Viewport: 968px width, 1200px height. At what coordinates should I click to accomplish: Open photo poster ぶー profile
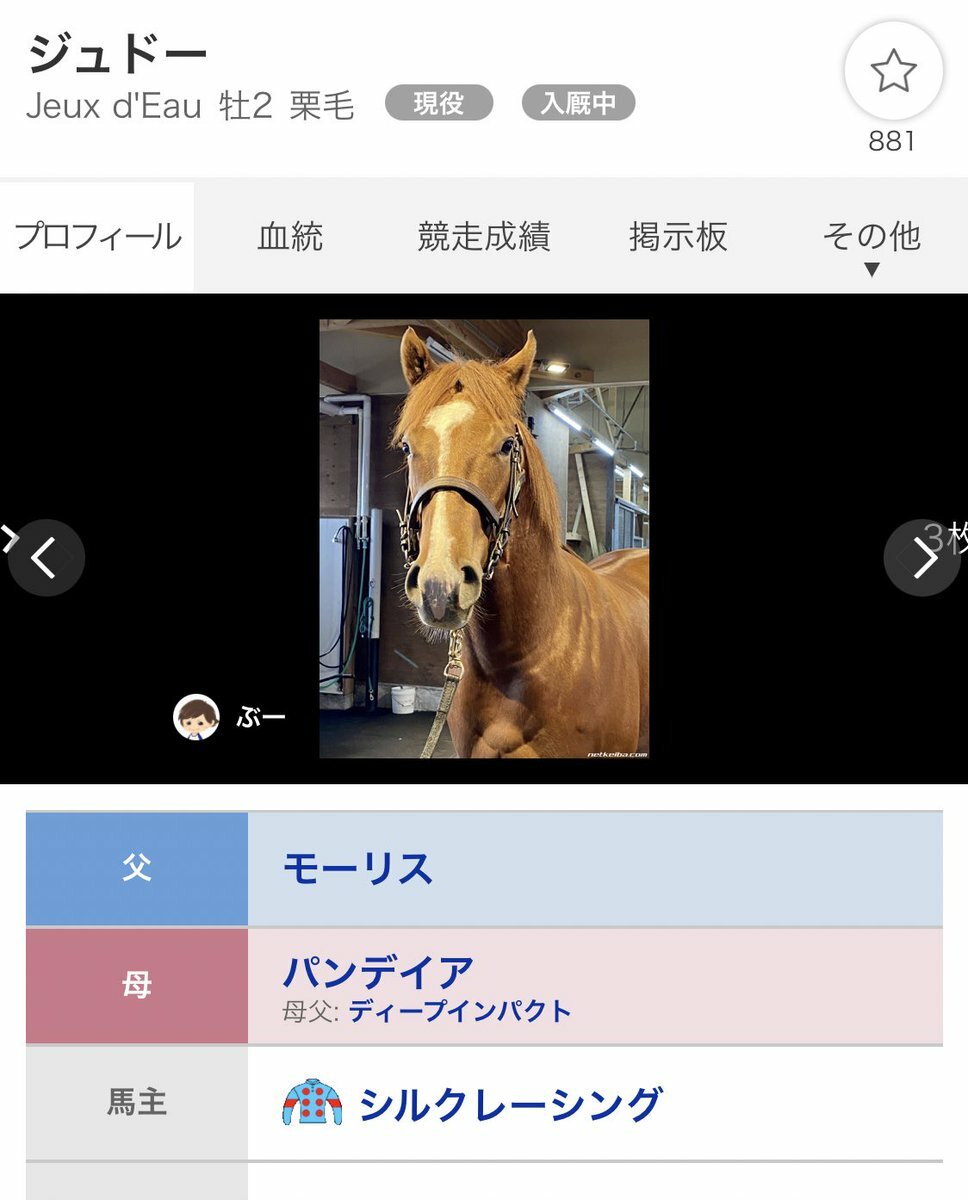(x=230, y=717)
